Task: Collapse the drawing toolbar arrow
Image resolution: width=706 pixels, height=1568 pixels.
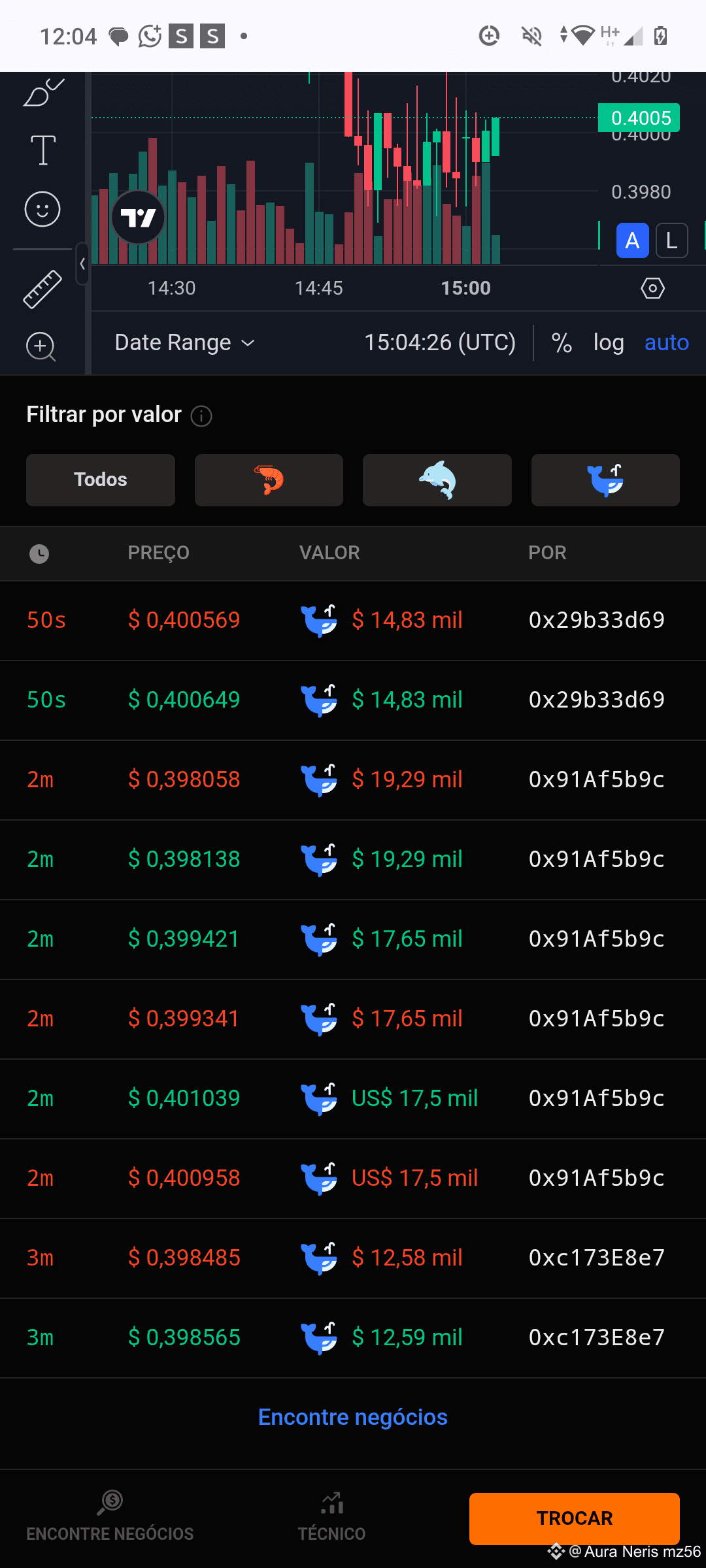Action: coord(82,264)
